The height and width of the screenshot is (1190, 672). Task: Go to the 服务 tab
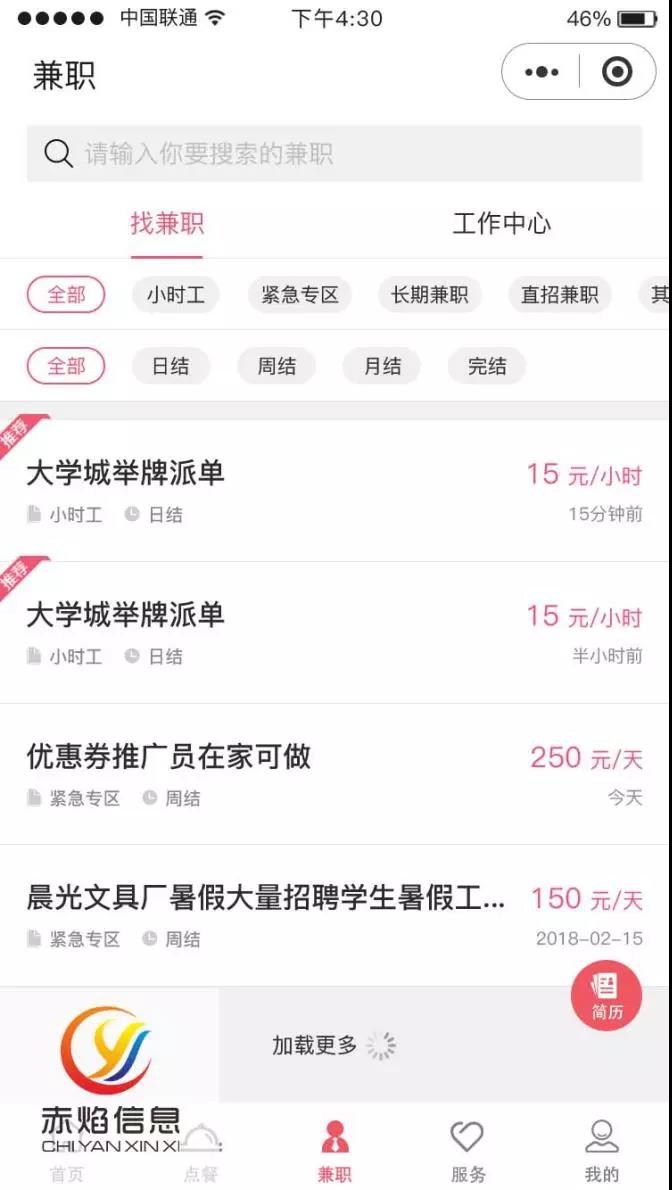[467, 1152]
